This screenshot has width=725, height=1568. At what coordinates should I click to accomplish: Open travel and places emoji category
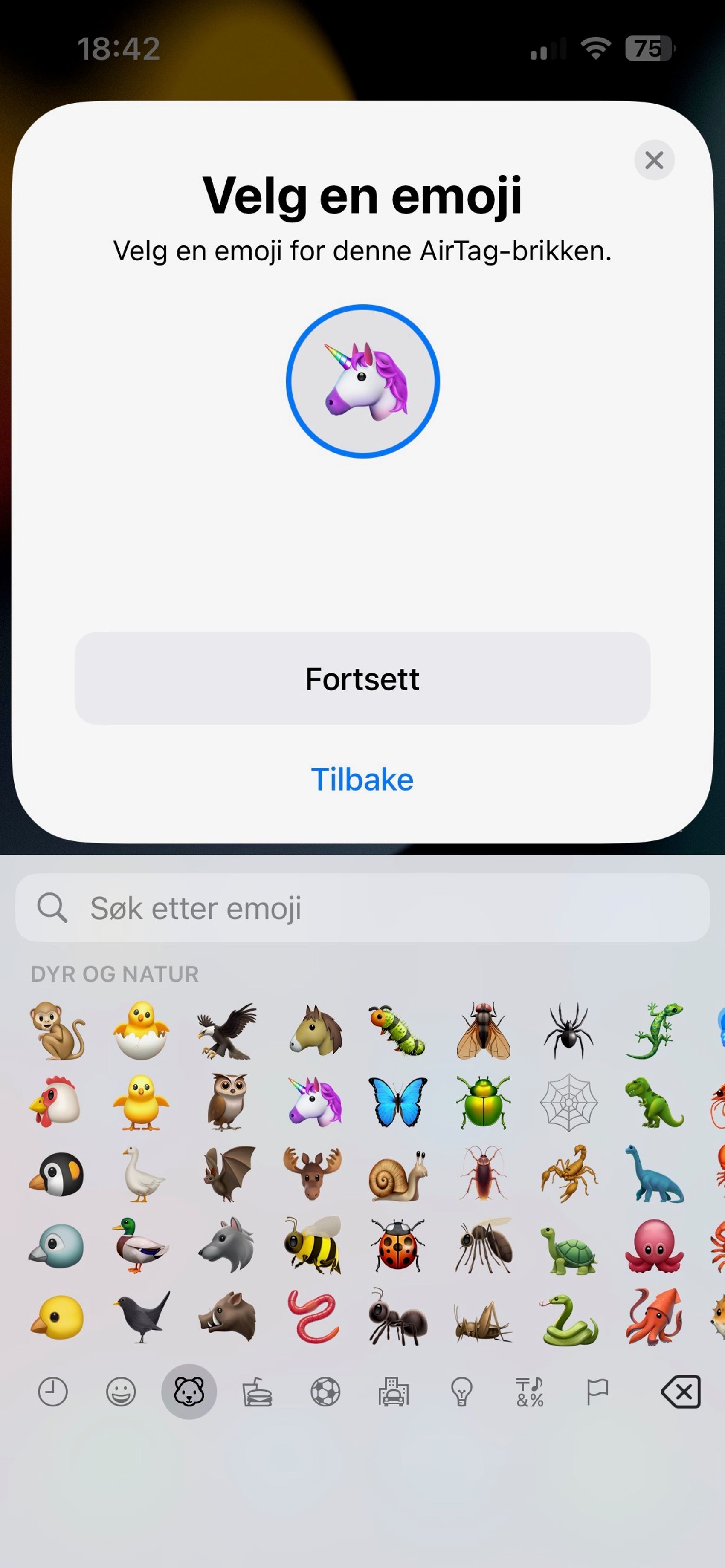[394, 1392]
